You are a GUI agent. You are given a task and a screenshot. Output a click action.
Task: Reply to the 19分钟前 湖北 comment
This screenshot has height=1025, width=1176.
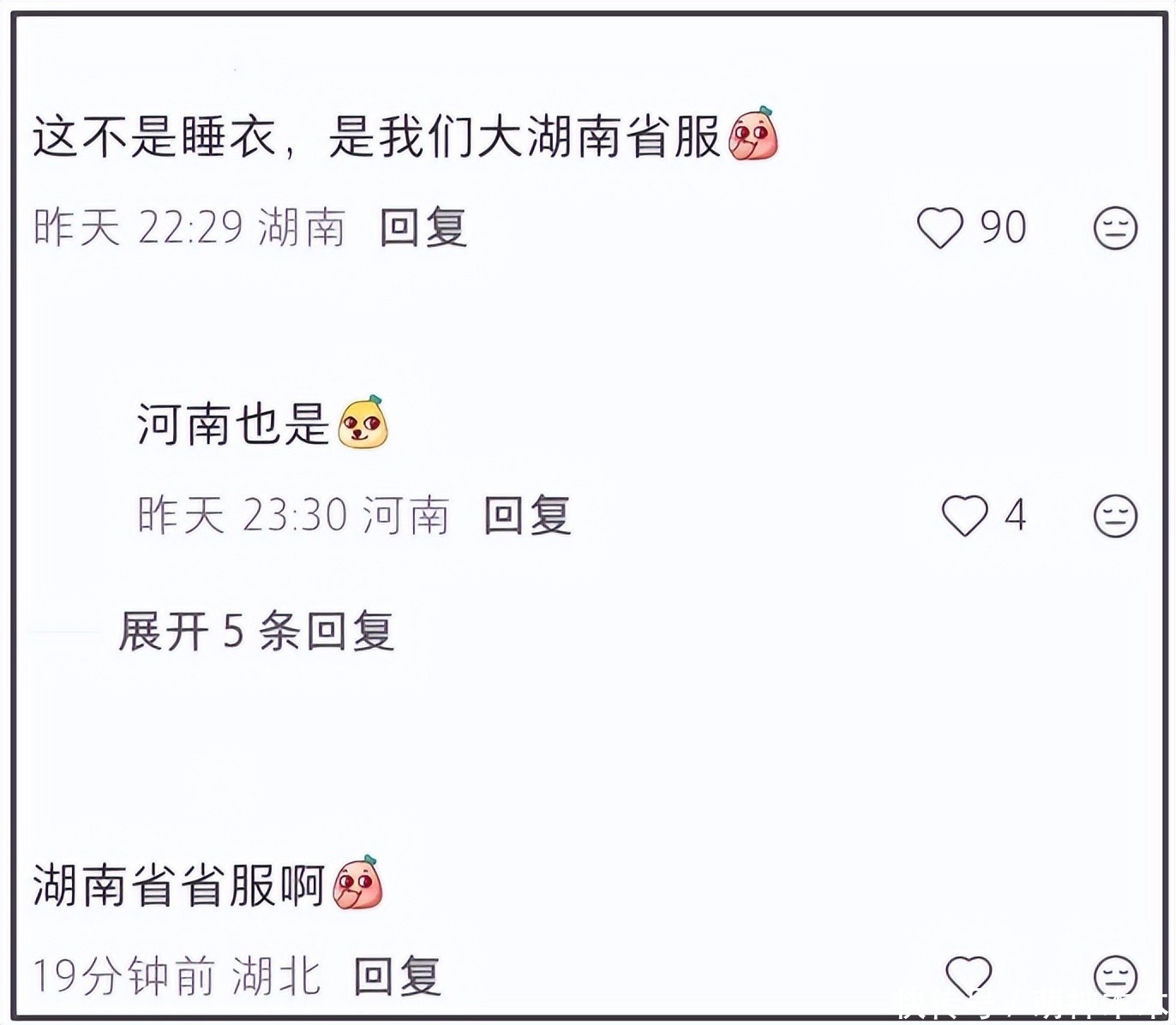(398, 976)
